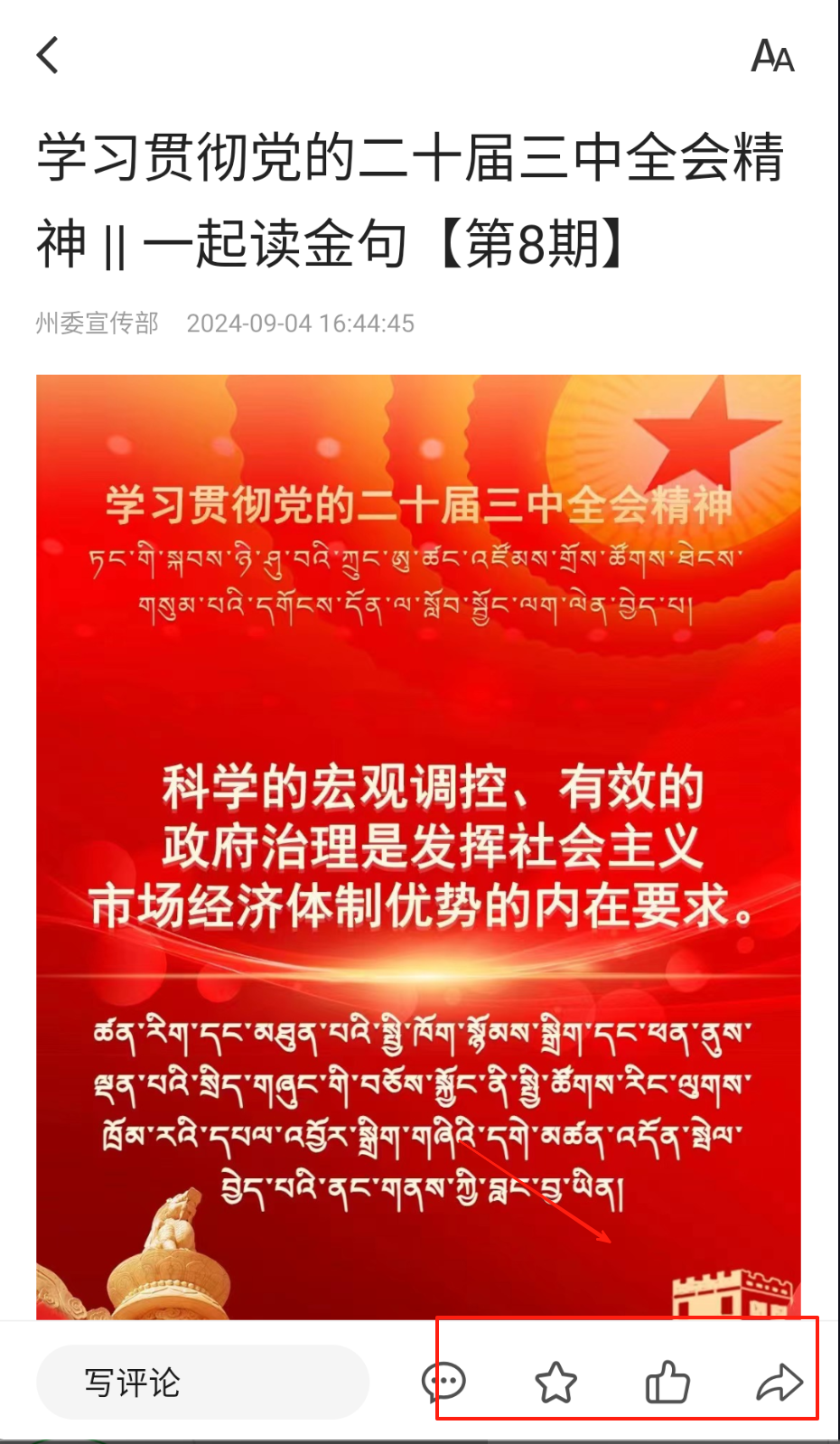The width and height of the screenshot is (840, 1444).
Task: Go back using the top-left arrow
Action: (x=49, y=55)
